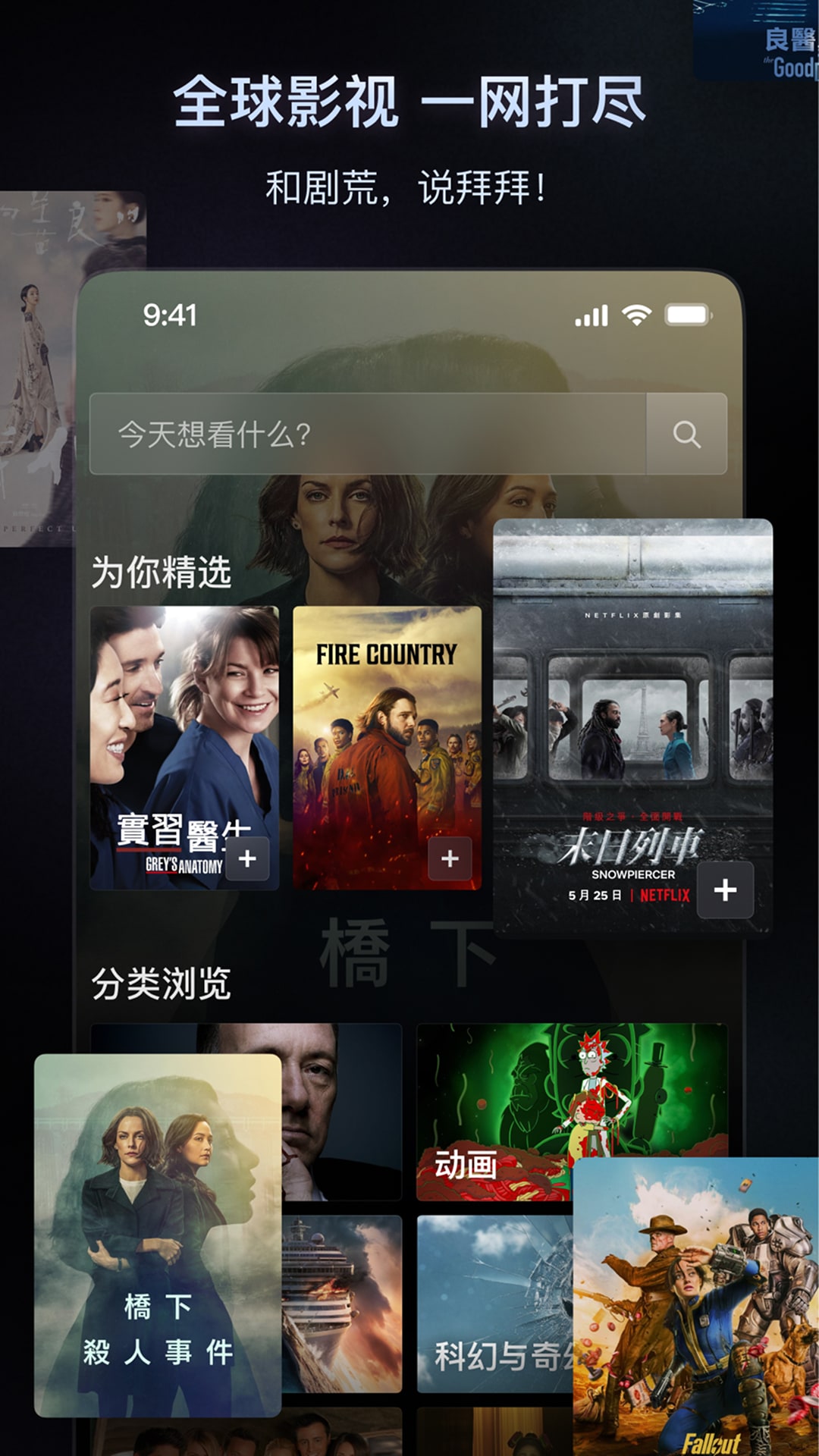
Task: Click the plus icon on Fire Country poster
Action: pos(450,858)
